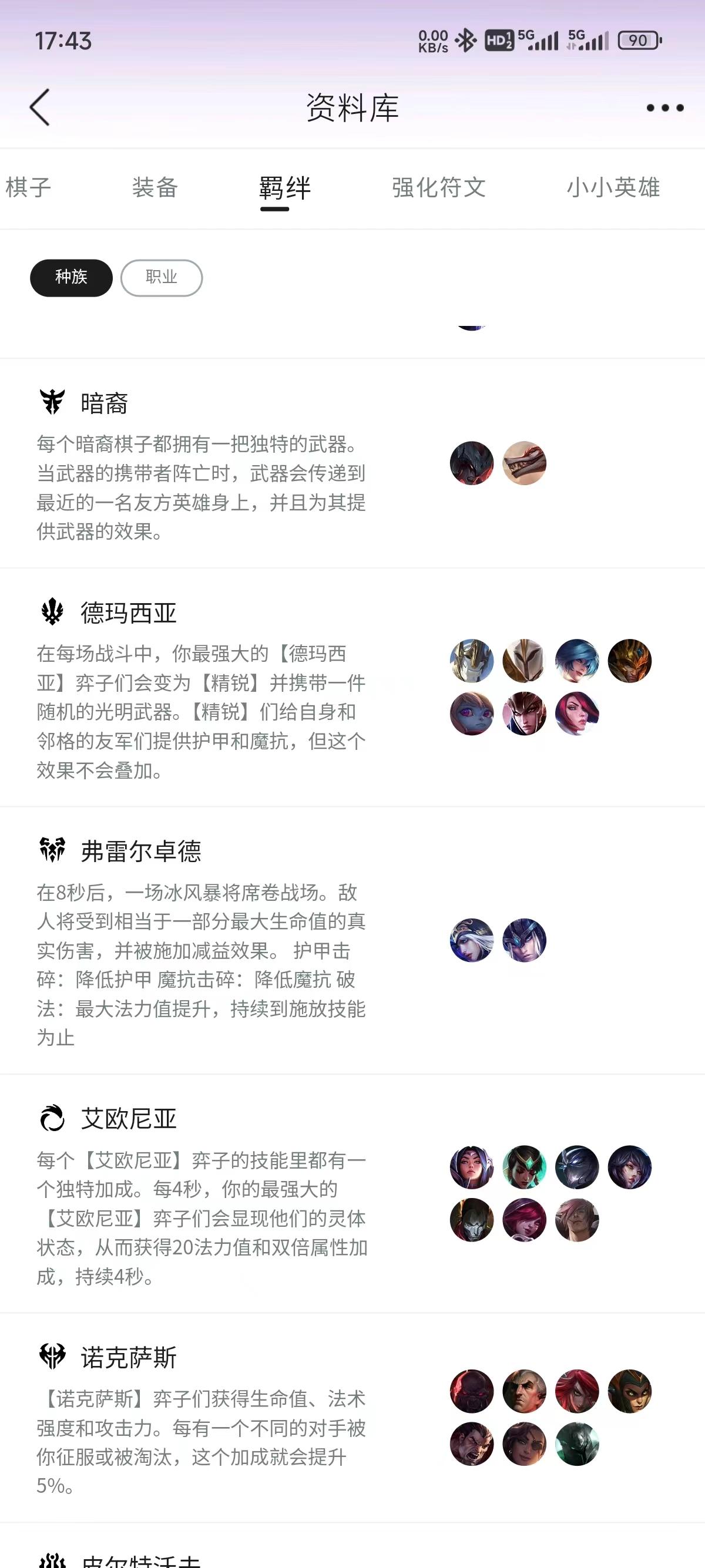Screen dimensions: 705x1568
Task: Tap the first champion avatar under 艾欧尼亚
Action: pos(472,1167)
